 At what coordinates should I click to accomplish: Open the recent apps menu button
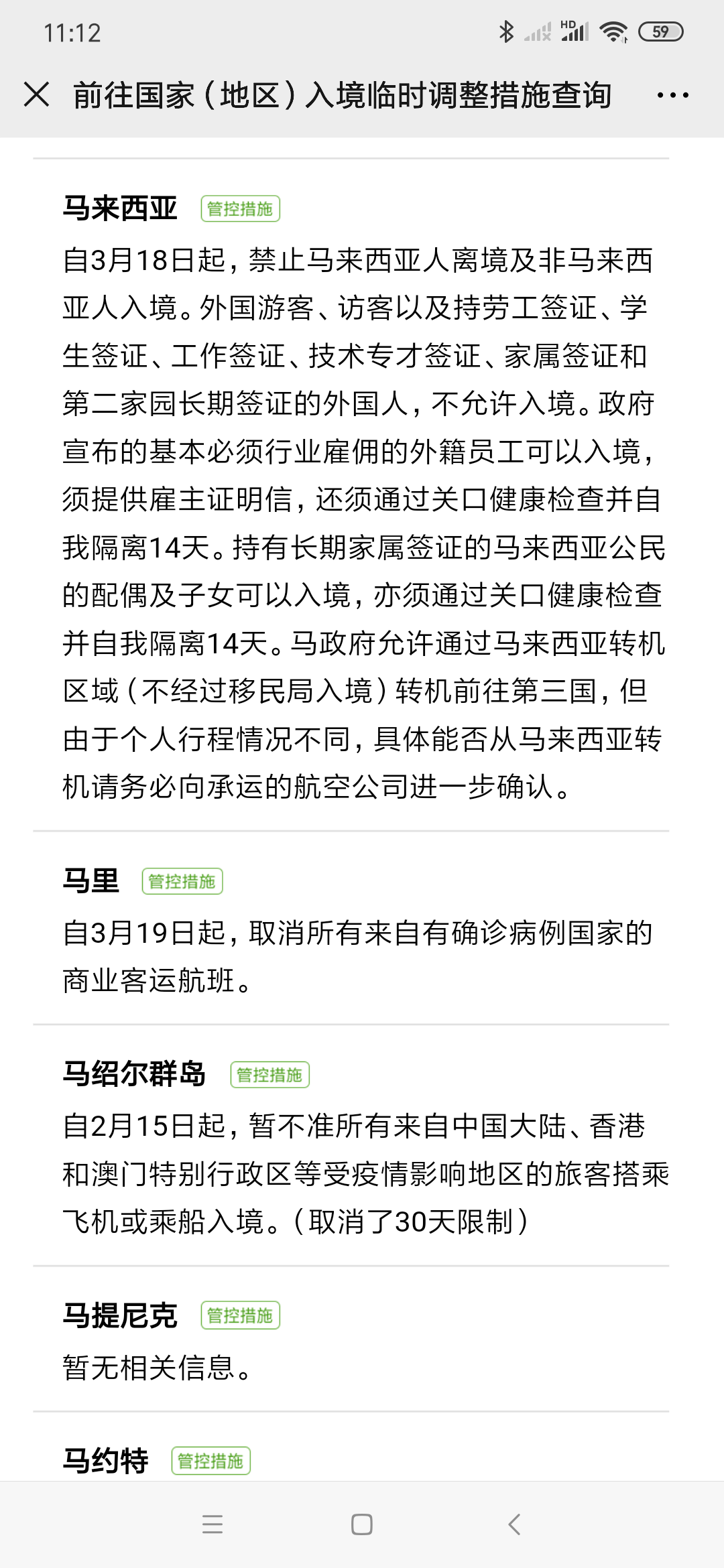coord(213,1524)
